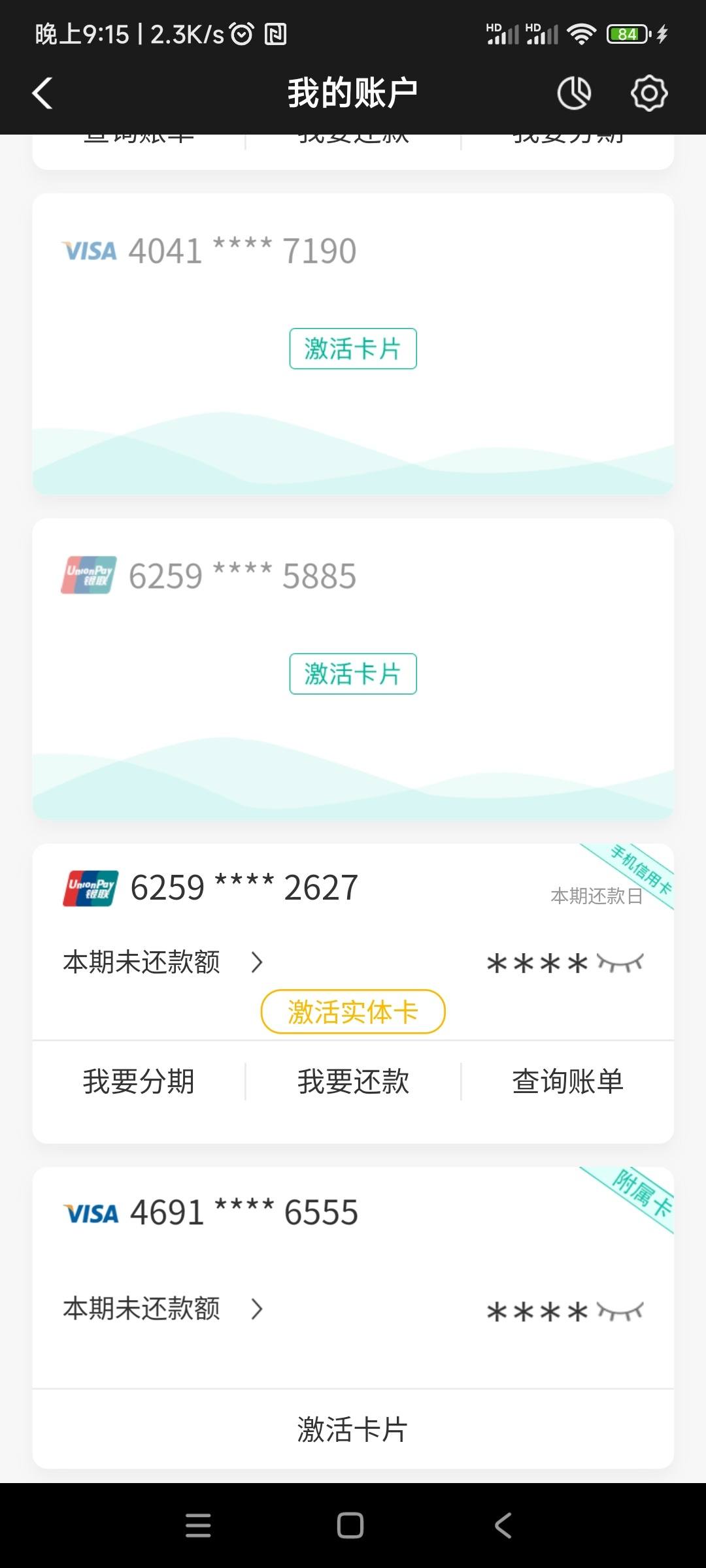Open the pie chart statistics icon

click(x=574, y=93)
